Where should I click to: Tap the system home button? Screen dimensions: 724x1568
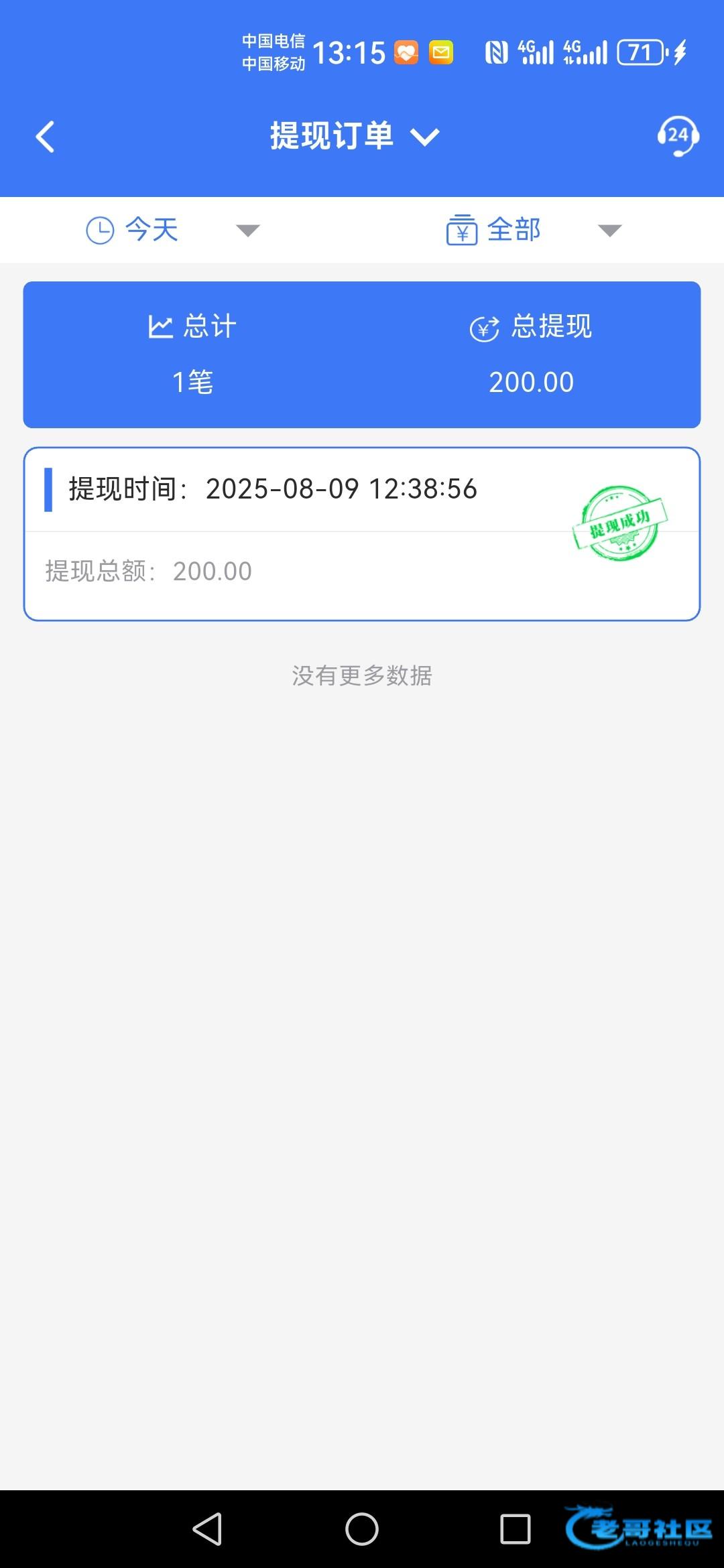362,1529
